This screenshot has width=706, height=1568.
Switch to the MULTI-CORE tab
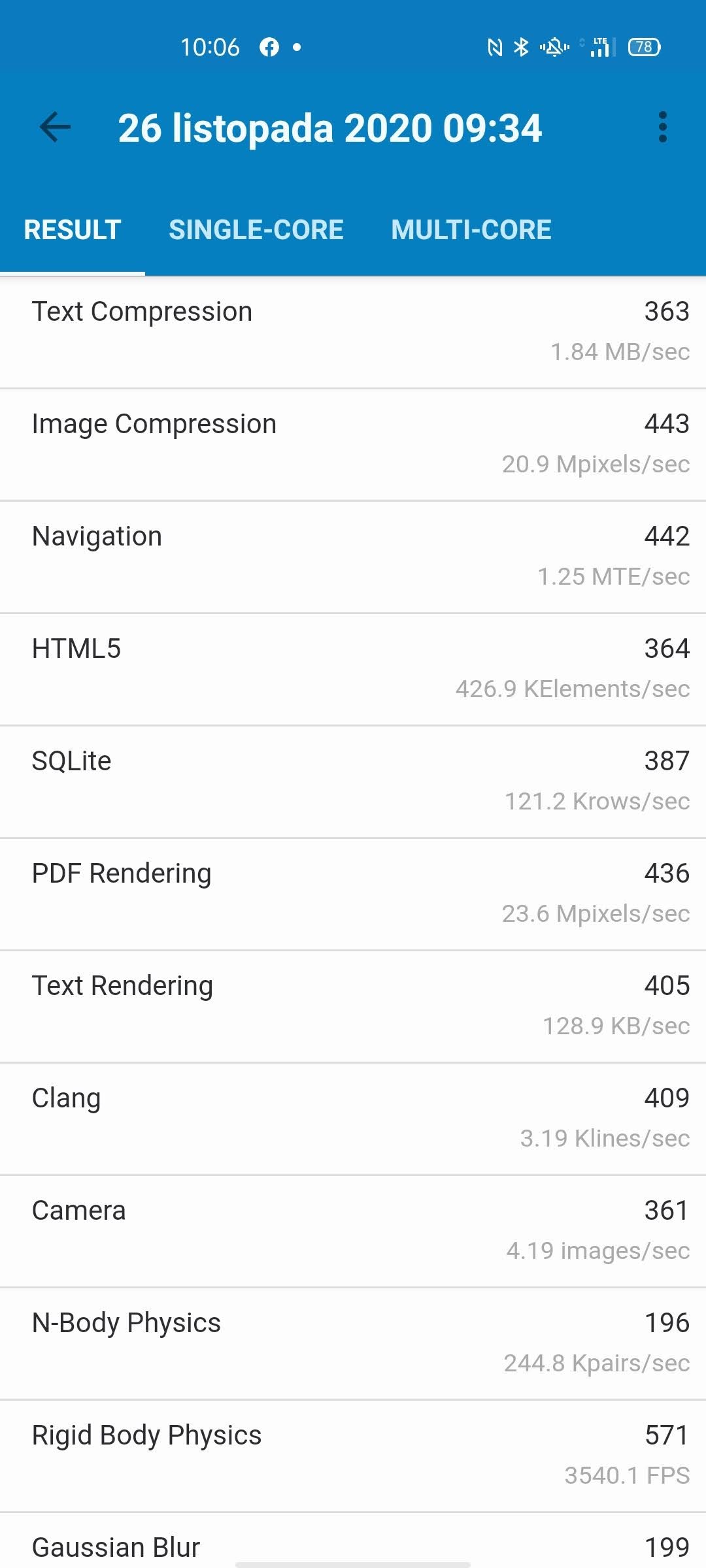pyautogui.click(x=471, y=230)
